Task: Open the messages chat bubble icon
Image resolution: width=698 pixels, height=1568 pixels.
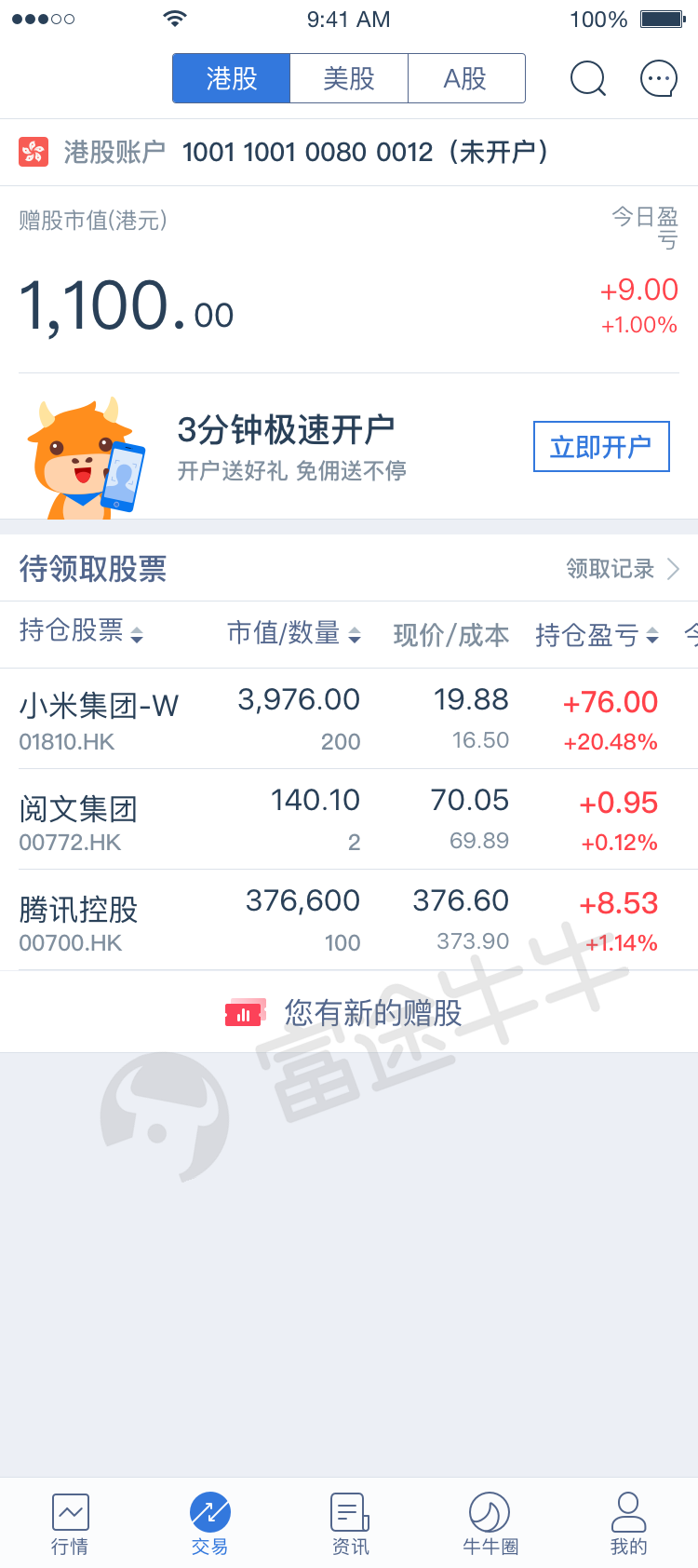Action: pos(659,79)
